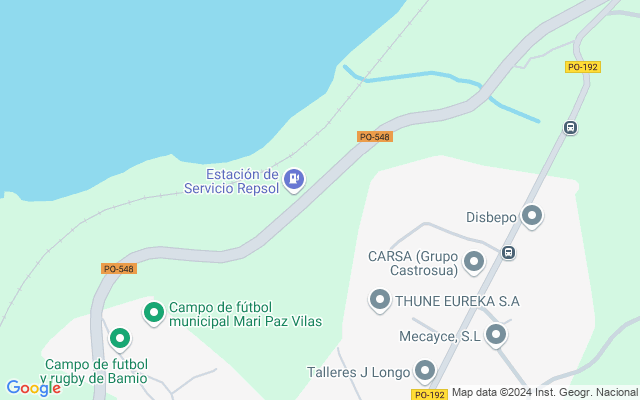
Task: Open the Estación de Servicio Repsol marker
Action: click(x=293, y=180)
